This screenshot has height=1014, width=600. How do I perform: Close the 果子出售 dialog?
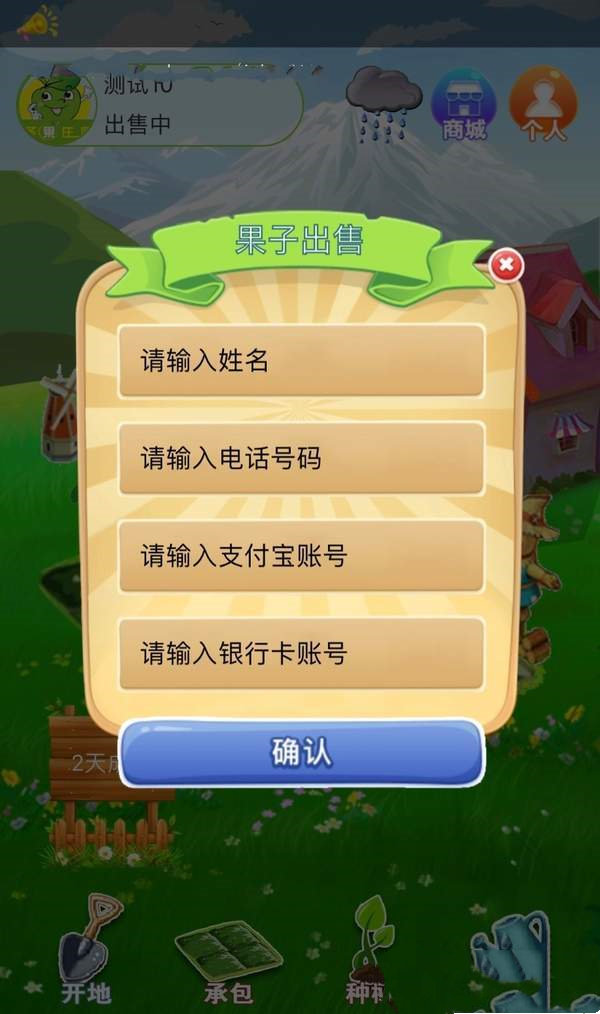tap(507, 266)
